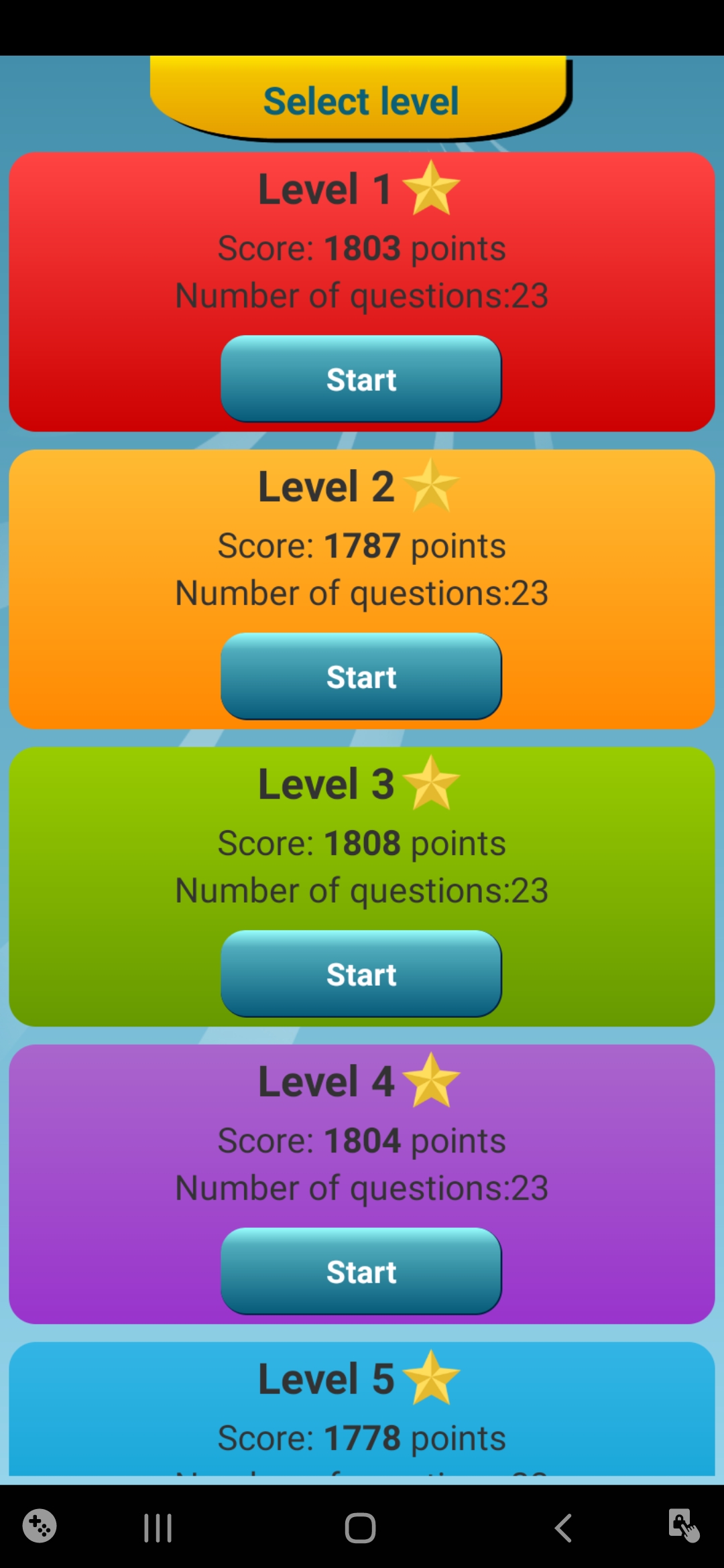Tap Start under Level 2
The image size is (724, 1568).
361,677
